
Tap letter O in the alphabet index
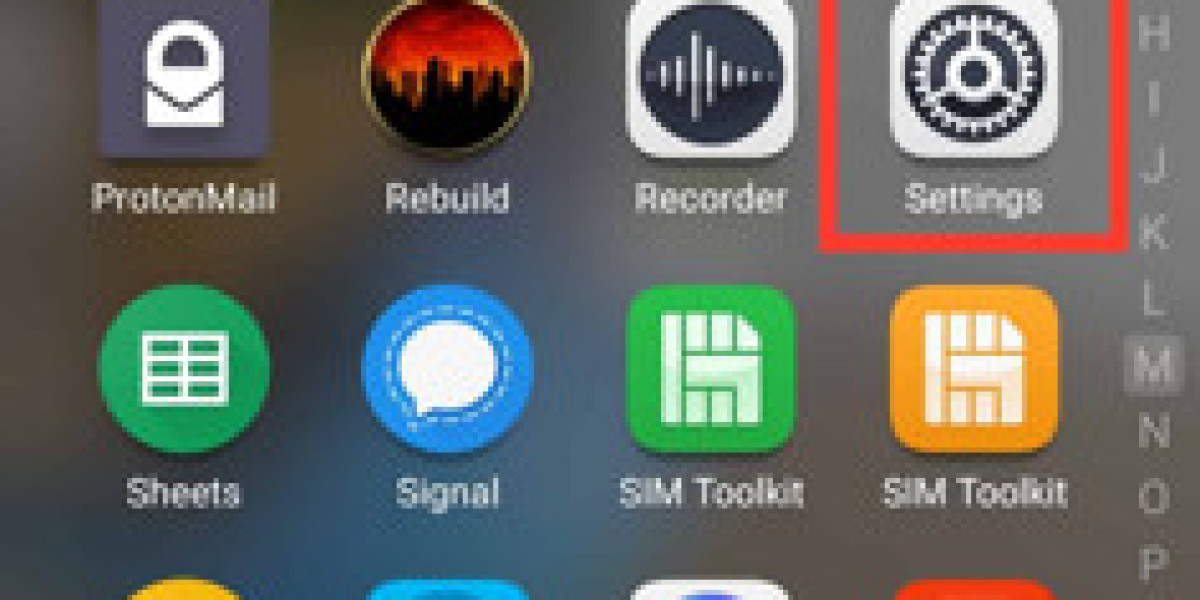[1154, 498]
